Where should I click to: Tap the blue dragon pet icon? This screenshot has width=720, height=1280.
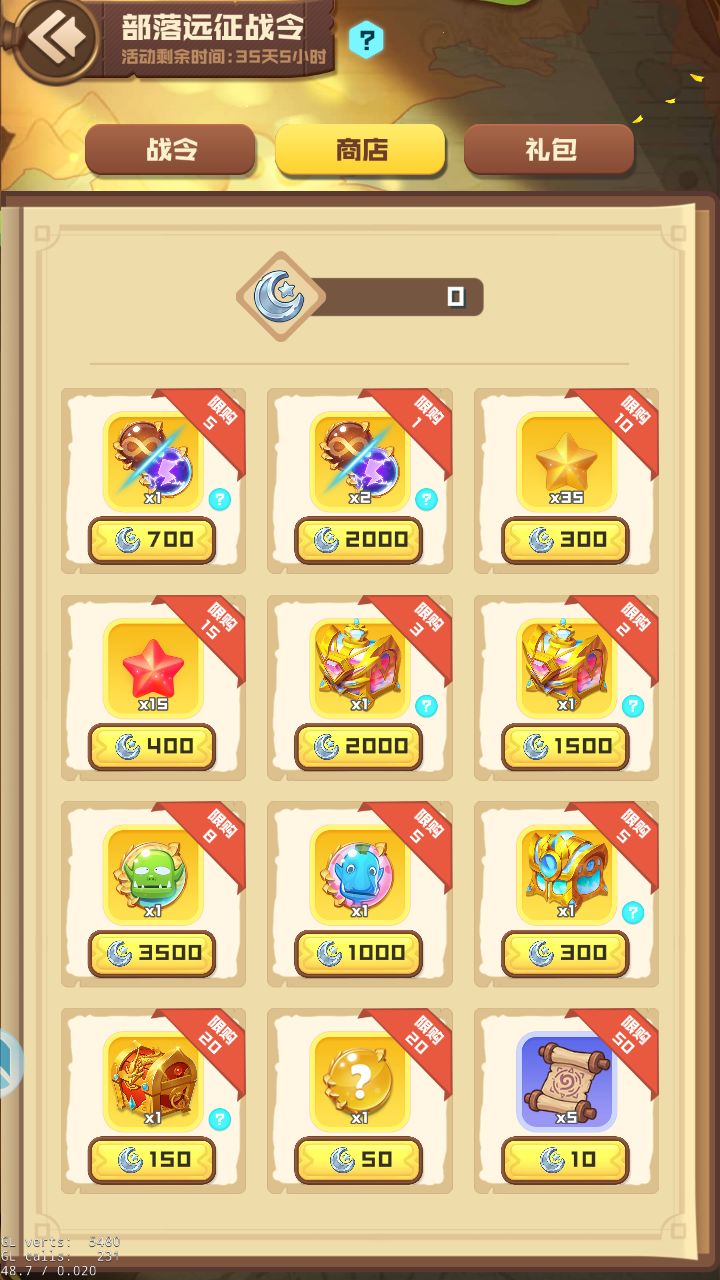coord(360,875)
